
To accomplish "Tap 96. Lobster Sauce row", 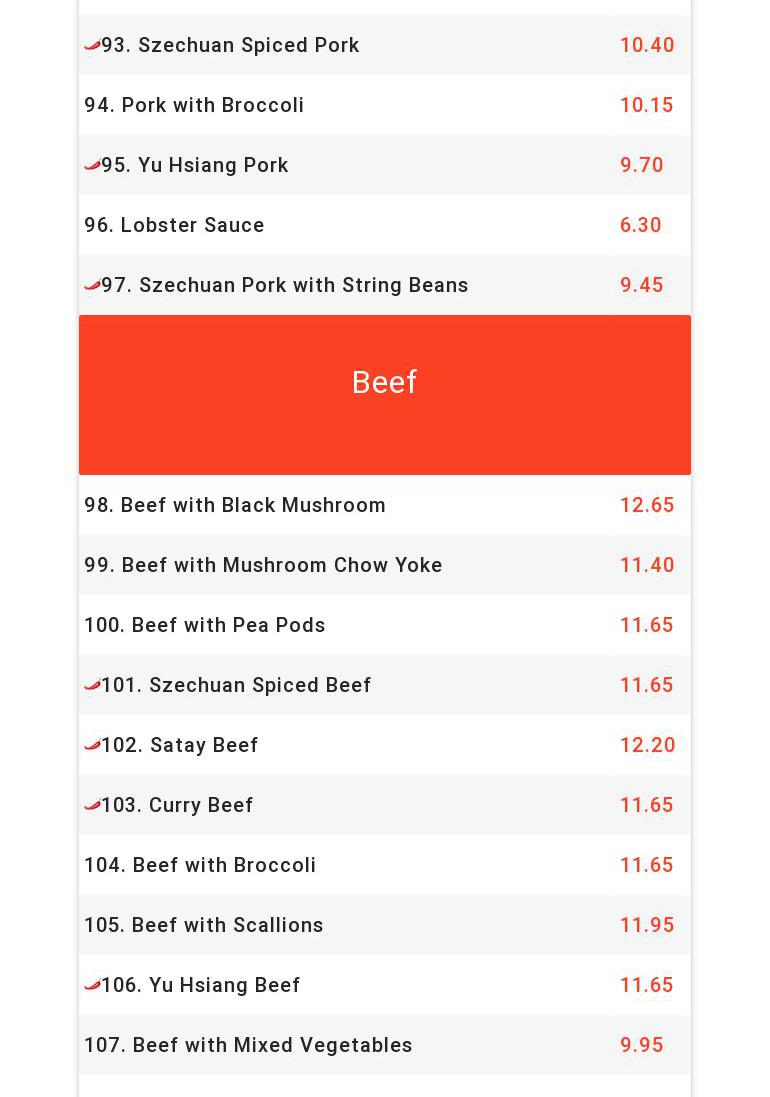I will pyautogui.click(x=175, y=225).
